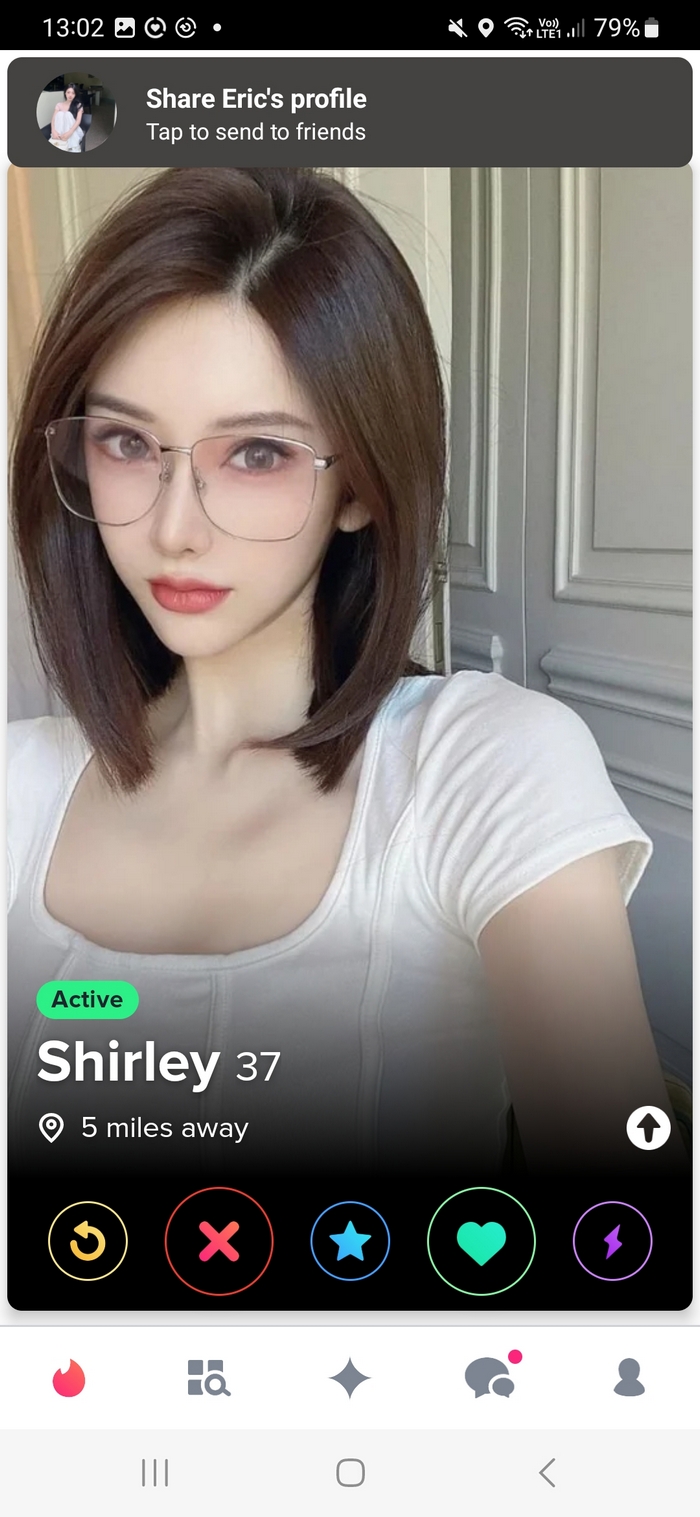The image size is (700, 1517).
Task: Activate the purple Boost lightning bolt
Action: point(612,1241)
